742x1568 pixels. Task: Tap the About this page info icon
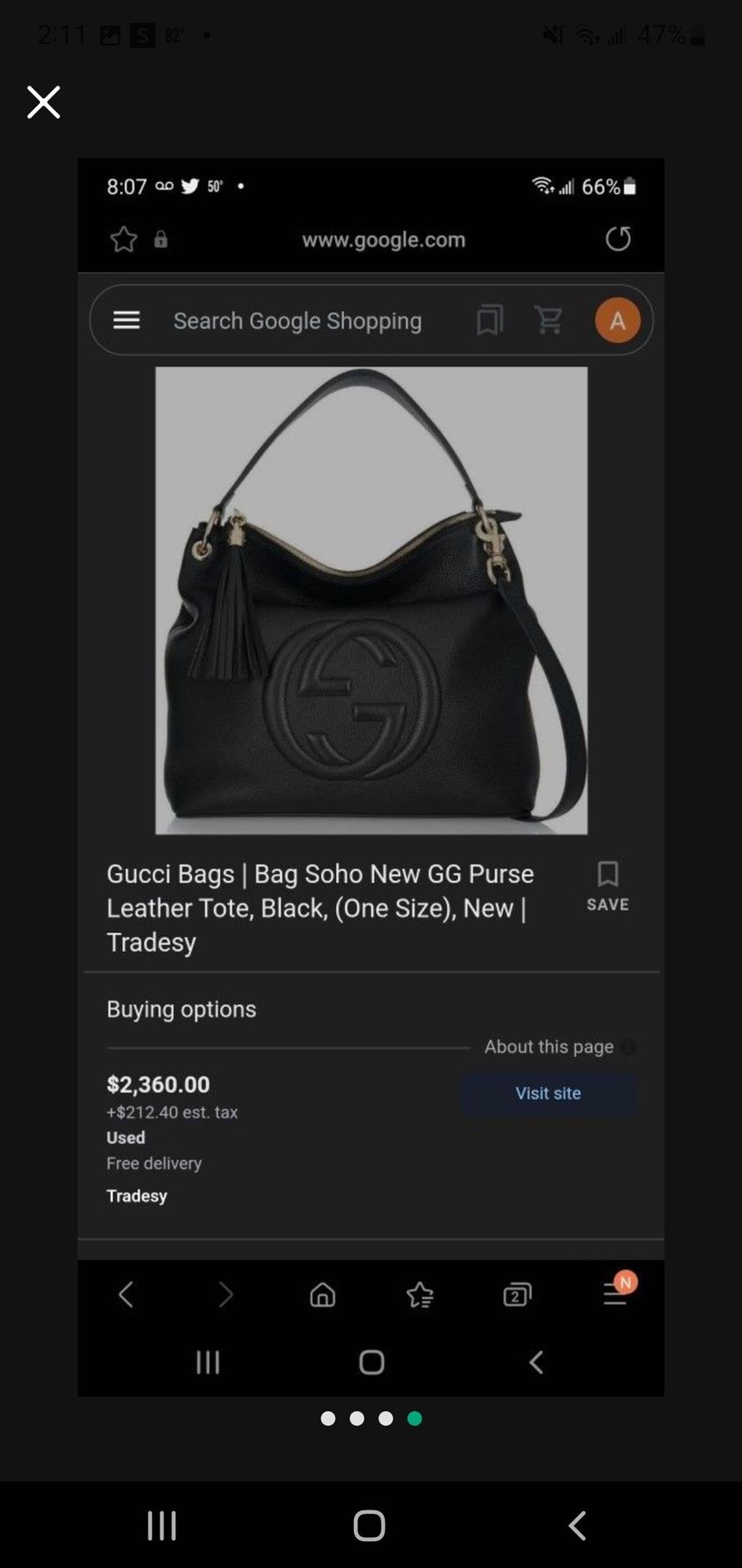pyautogui.click(x=628, y=1046)
